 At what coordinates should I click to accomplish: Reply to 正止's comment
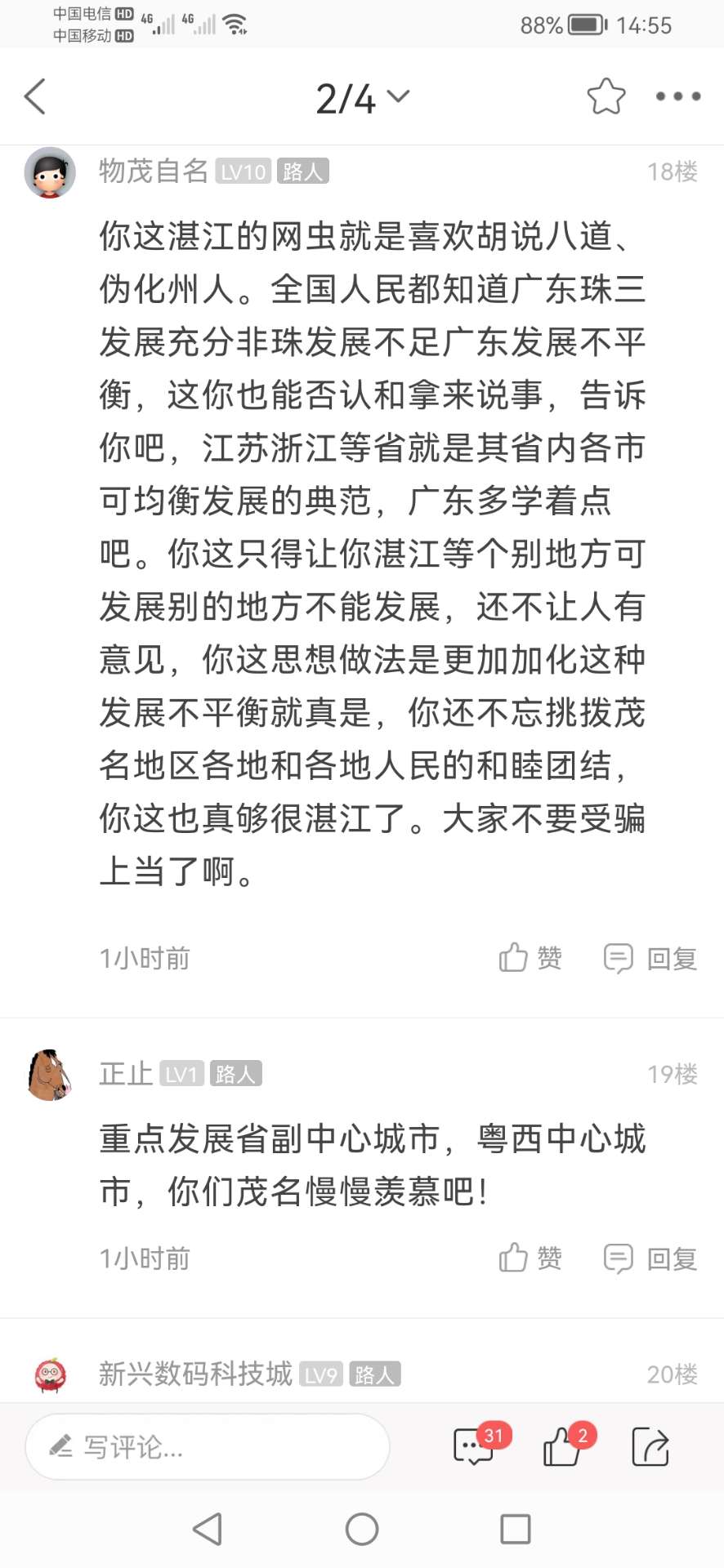[650, 1258]
